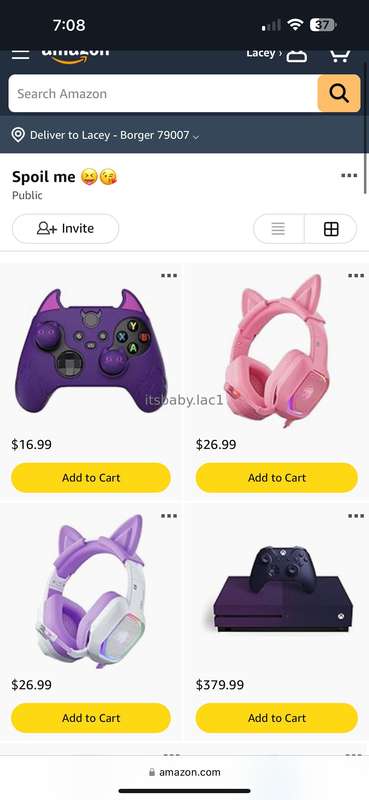Switch to grid view layout
This screenshot has width=369, height=800.
[x=331, y=229]
